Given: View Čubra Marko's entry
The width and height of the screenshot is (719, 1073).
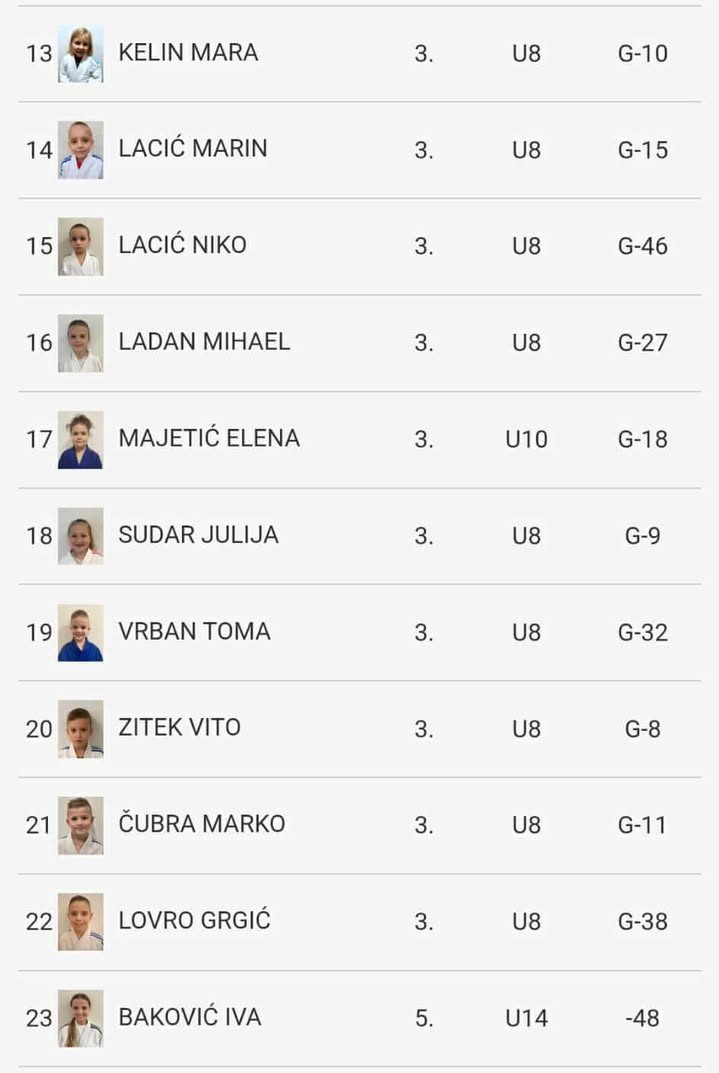Looking at the screenshot, I should (x=202, y=824).
